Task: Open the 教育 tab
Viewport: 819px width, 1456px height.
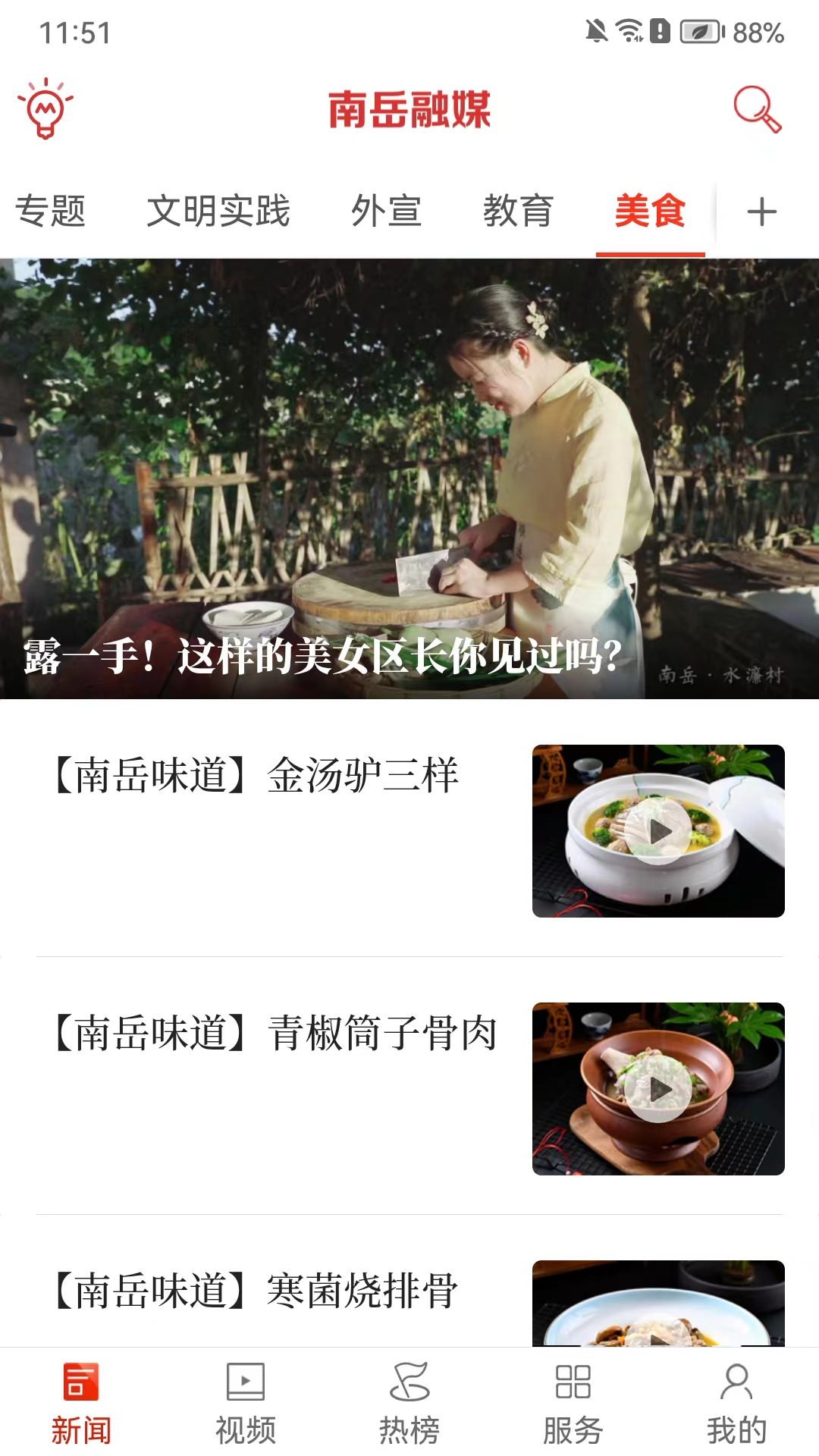Action: point(518,211)
